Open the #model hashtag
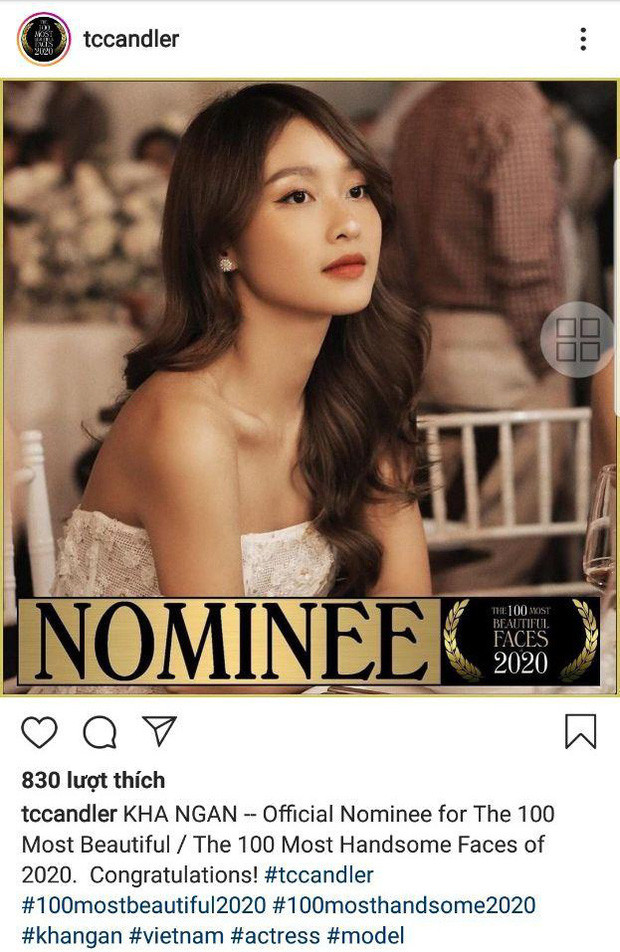The image size is (620, 952). (366, 936)
